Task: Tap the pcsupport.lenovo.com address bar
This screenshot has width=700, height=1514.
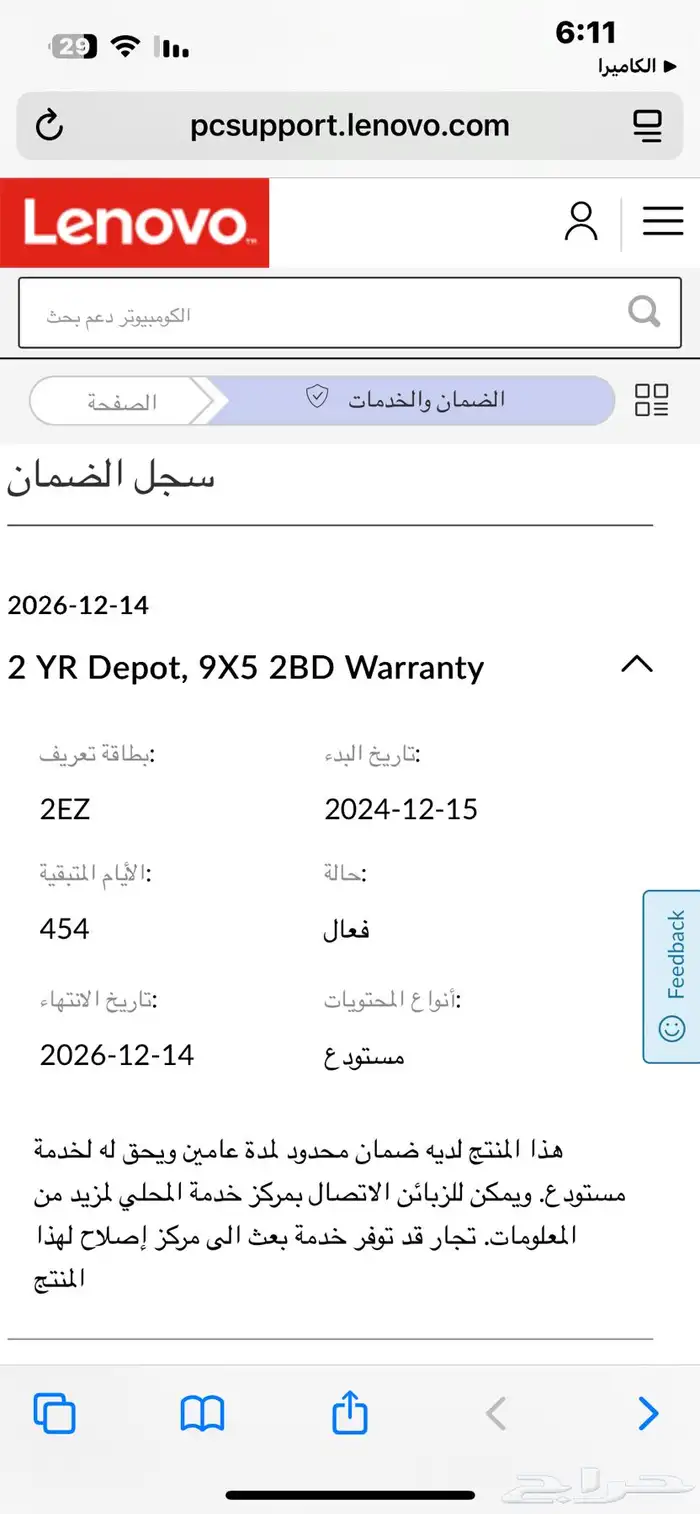Action: click(x=349, y=126)
